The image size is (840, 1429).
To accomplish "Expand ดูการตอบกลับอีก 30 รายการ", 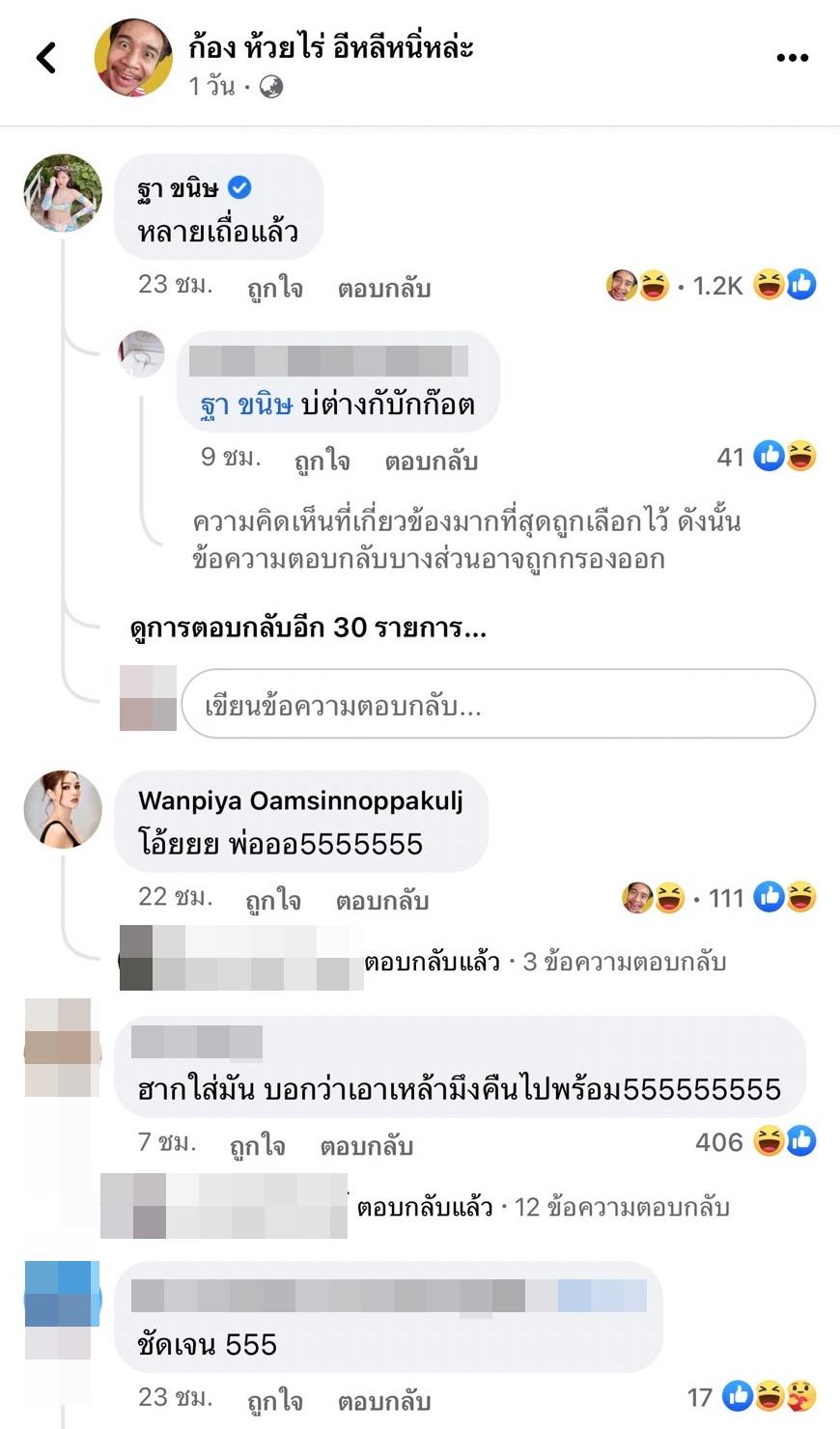I will [308, 628].
